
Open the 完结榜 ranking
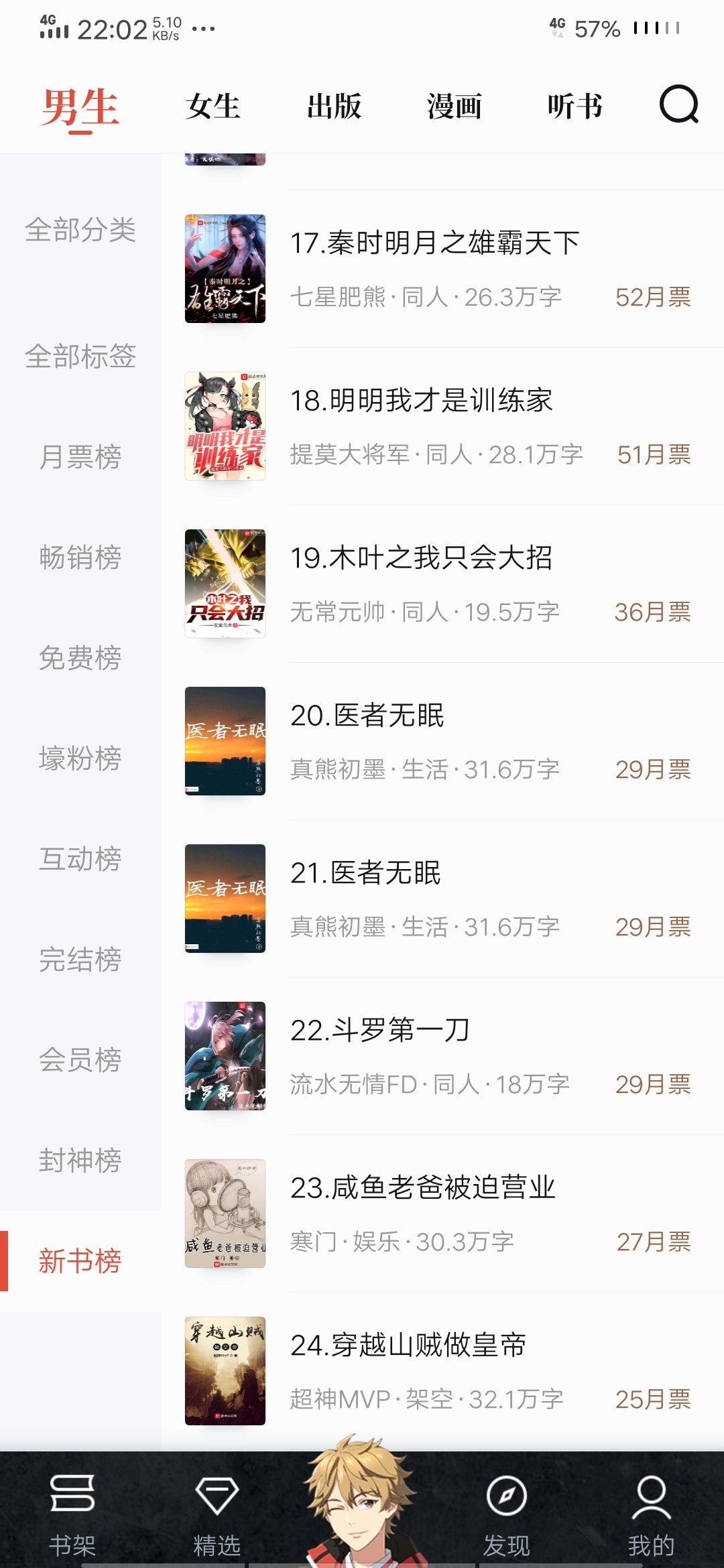tap(80, 960)
